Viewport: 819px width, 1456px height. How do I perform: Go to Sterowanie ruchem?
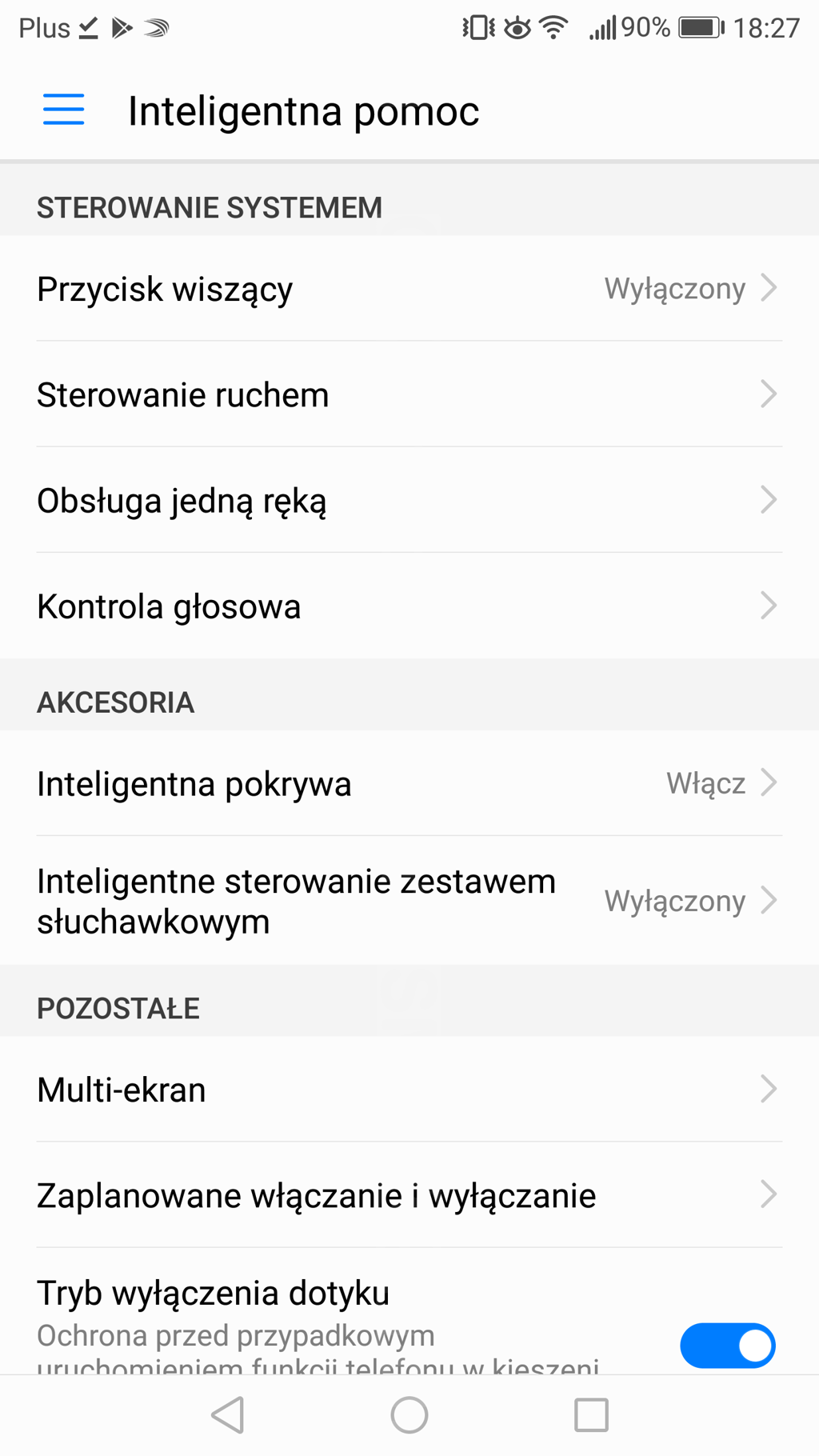point(408,394)
